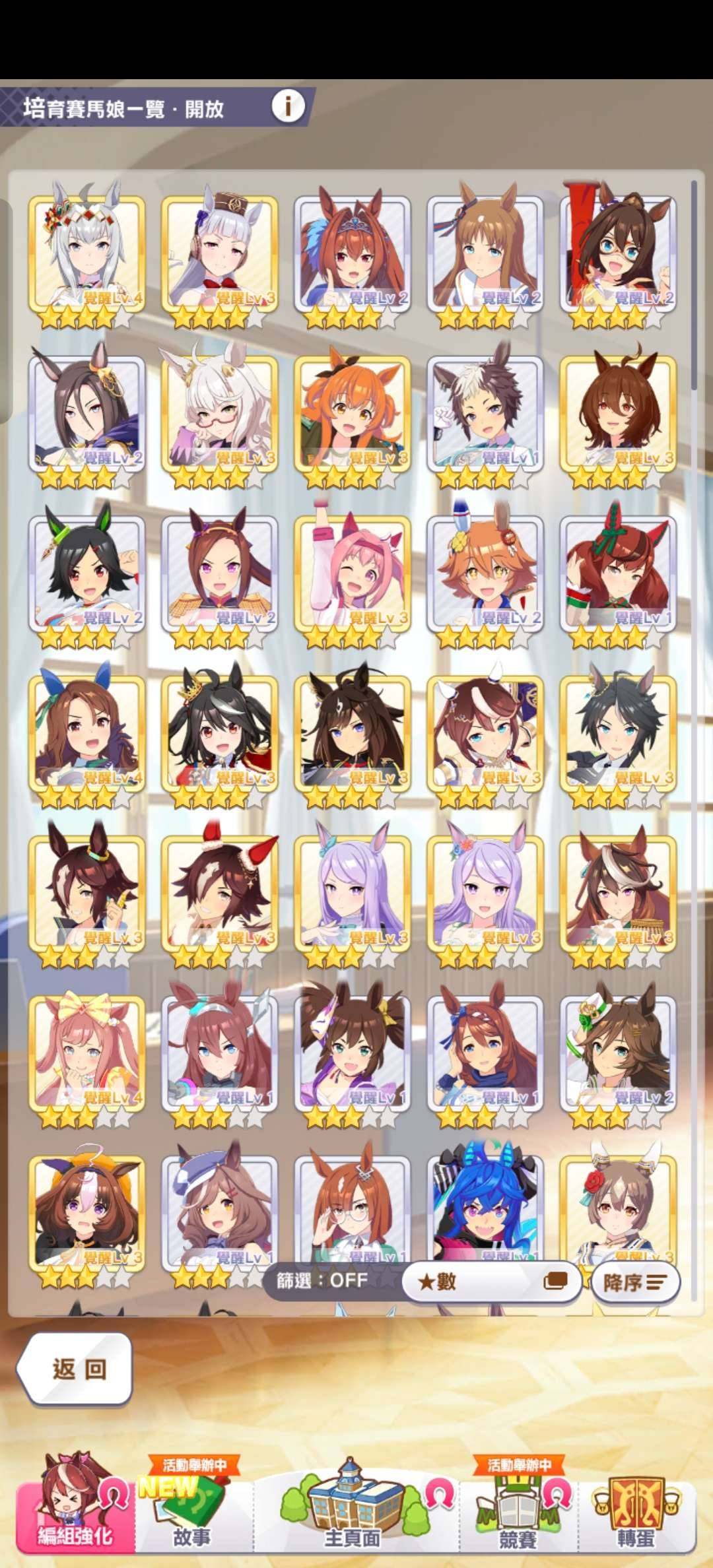Viewport: 713px width, 1568px height.
Task: Select the grey-haired girl wearing a brown hat
Action: [x=219, y=254]
